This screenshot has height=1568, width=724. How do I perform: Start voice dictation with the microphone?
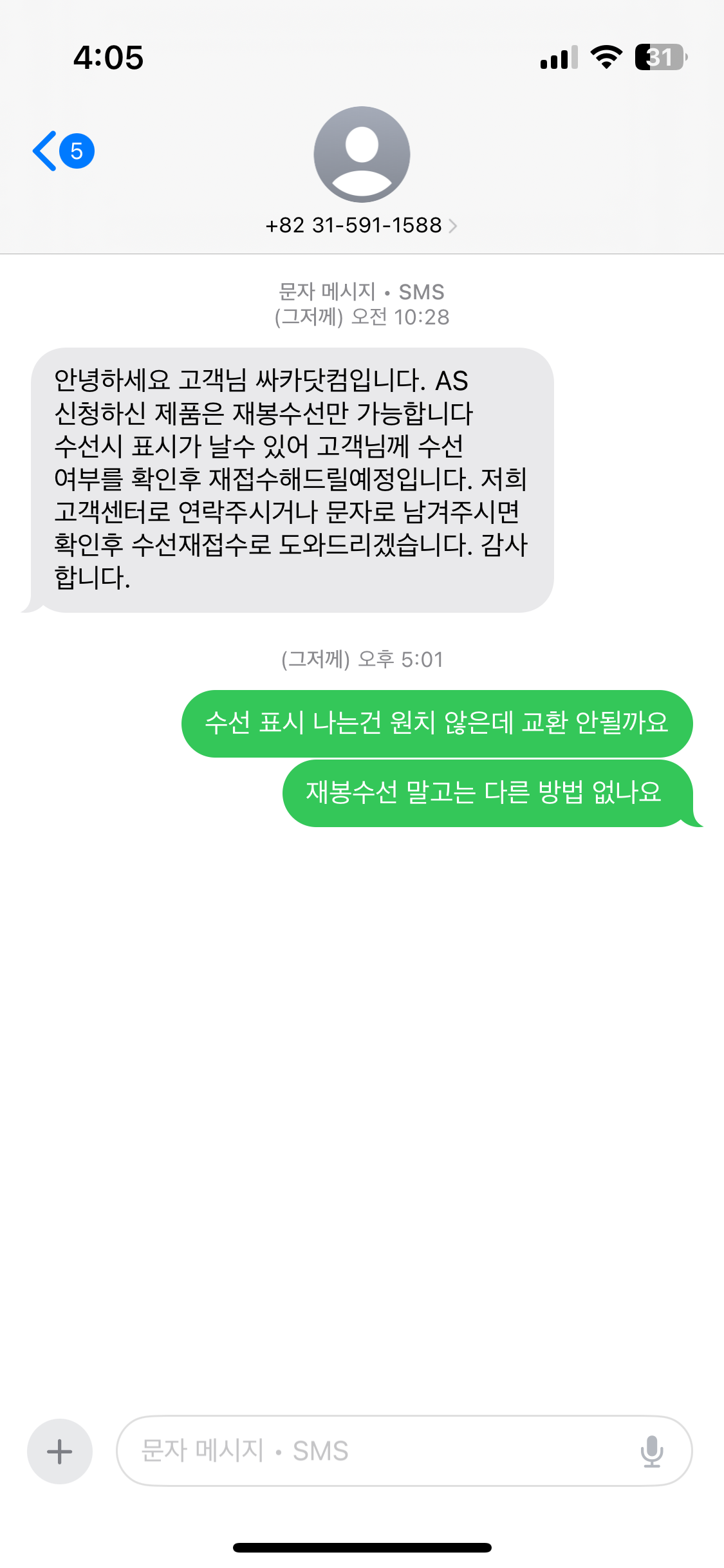[x=651, y=1451]
